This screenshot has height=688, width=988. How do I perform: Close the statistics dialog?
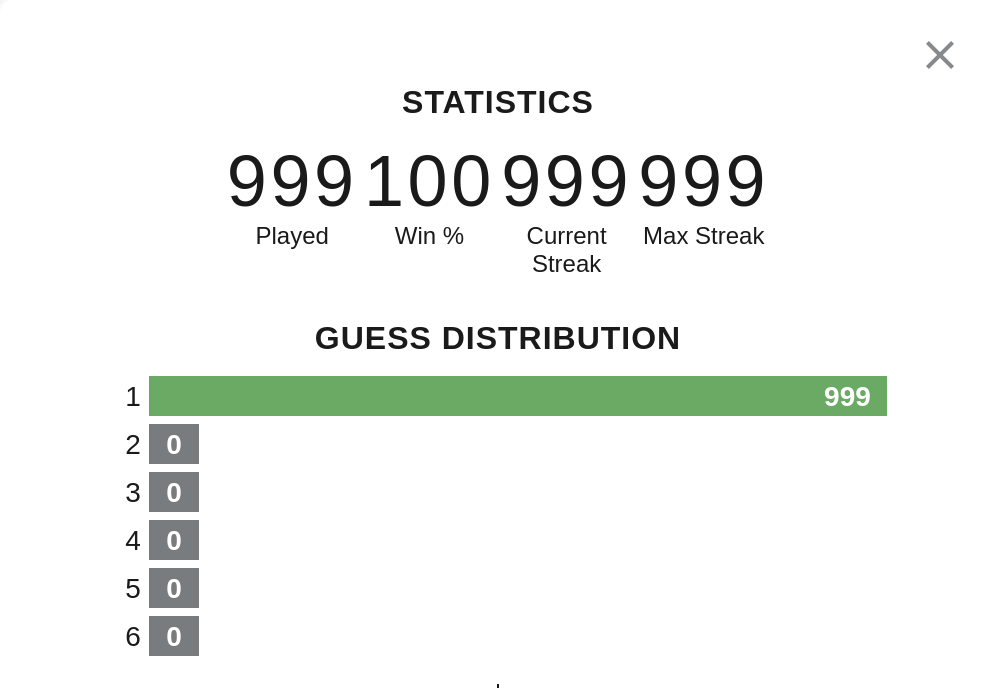pyautogui.click(x=939, y=55)
